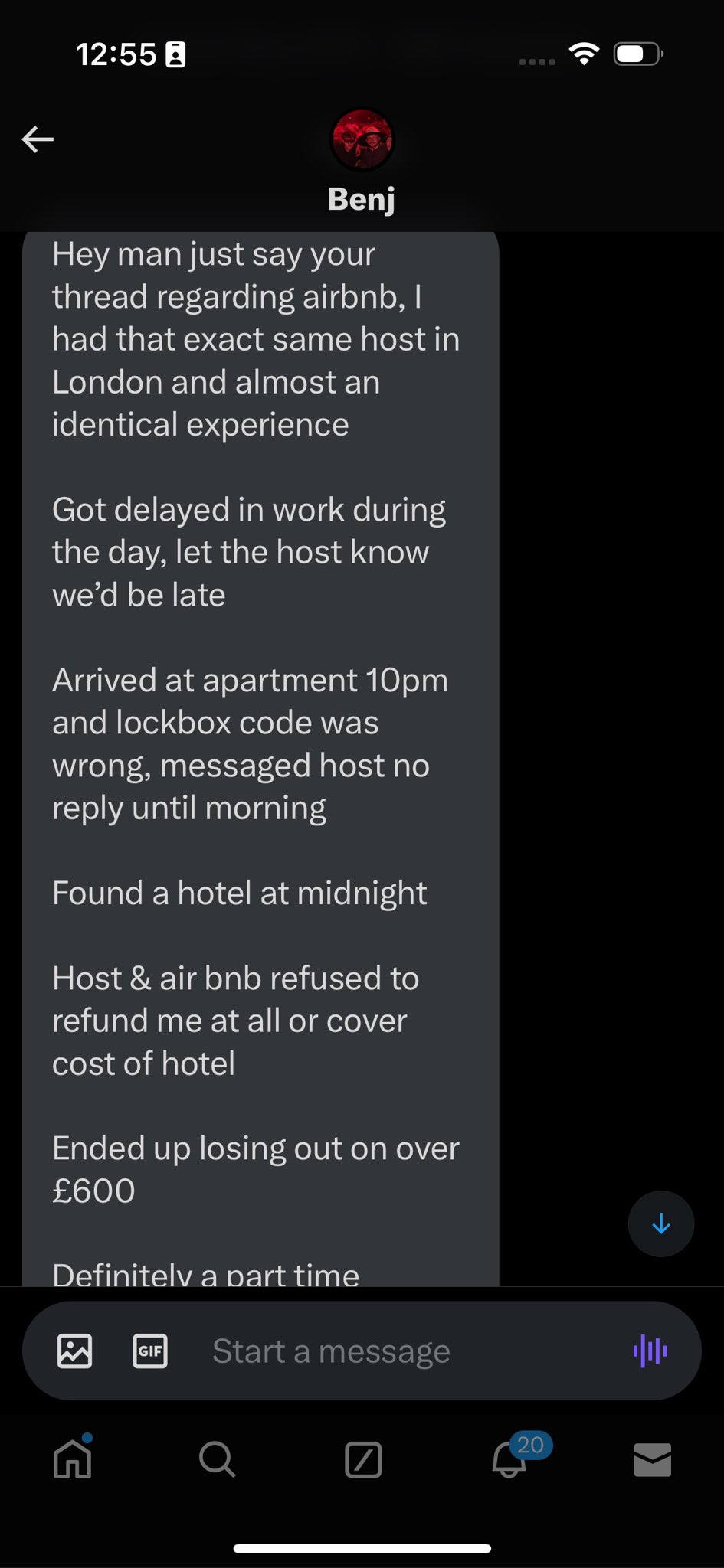Jump to latest messages with down arrow

pos(660,1224)
